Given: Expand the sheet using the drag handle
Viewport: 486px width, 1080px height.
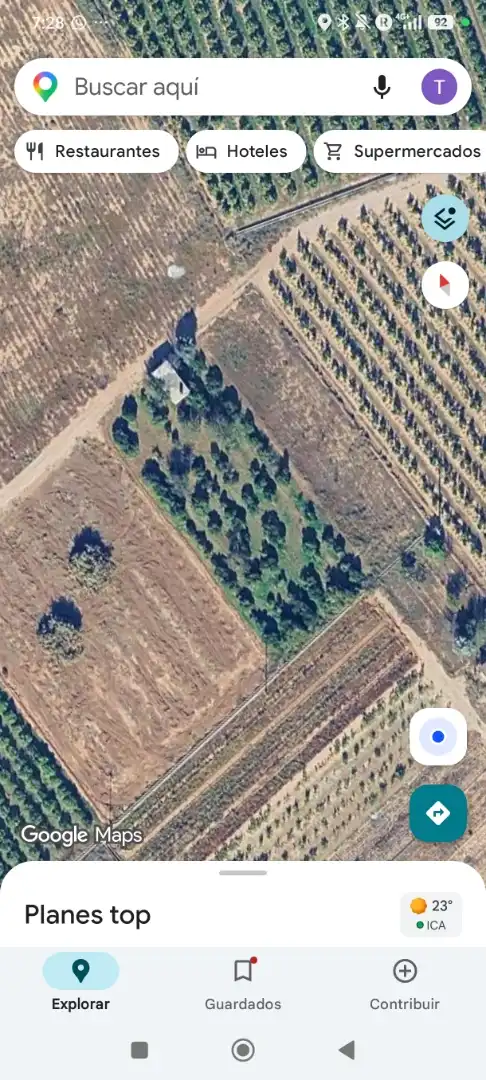Looking at the screenshot, I should (x=243, y=873).
